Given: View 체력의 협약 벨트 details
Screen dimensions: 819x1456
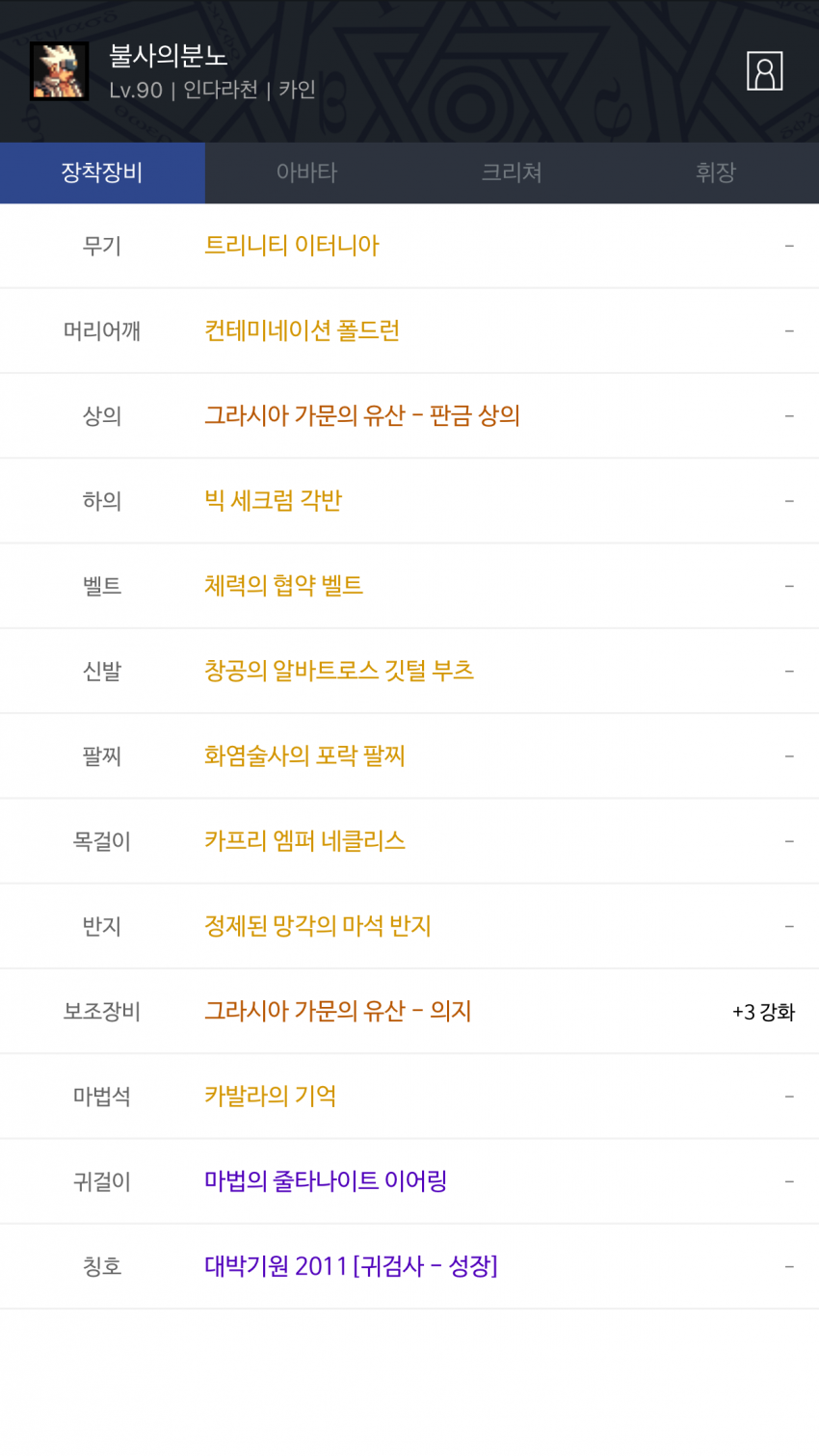Looking at the screenshot, I should (283, 586).
